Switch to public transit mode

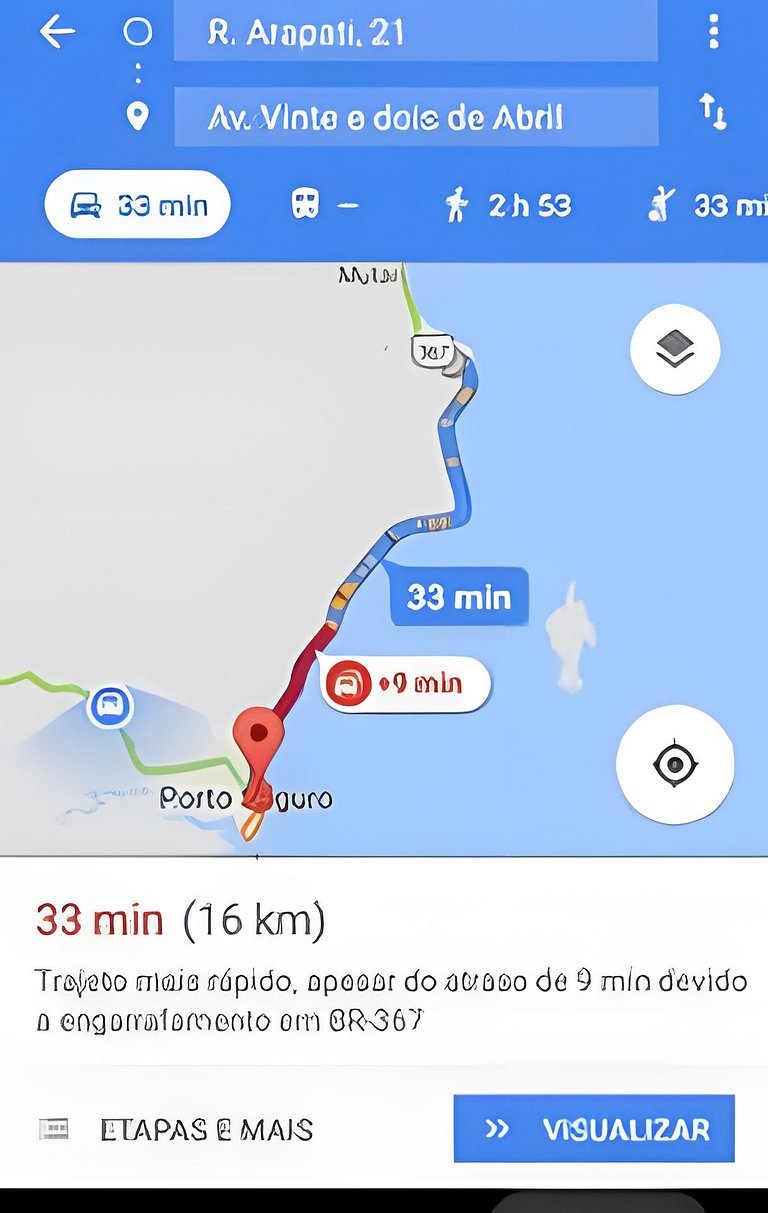[324, 206]
